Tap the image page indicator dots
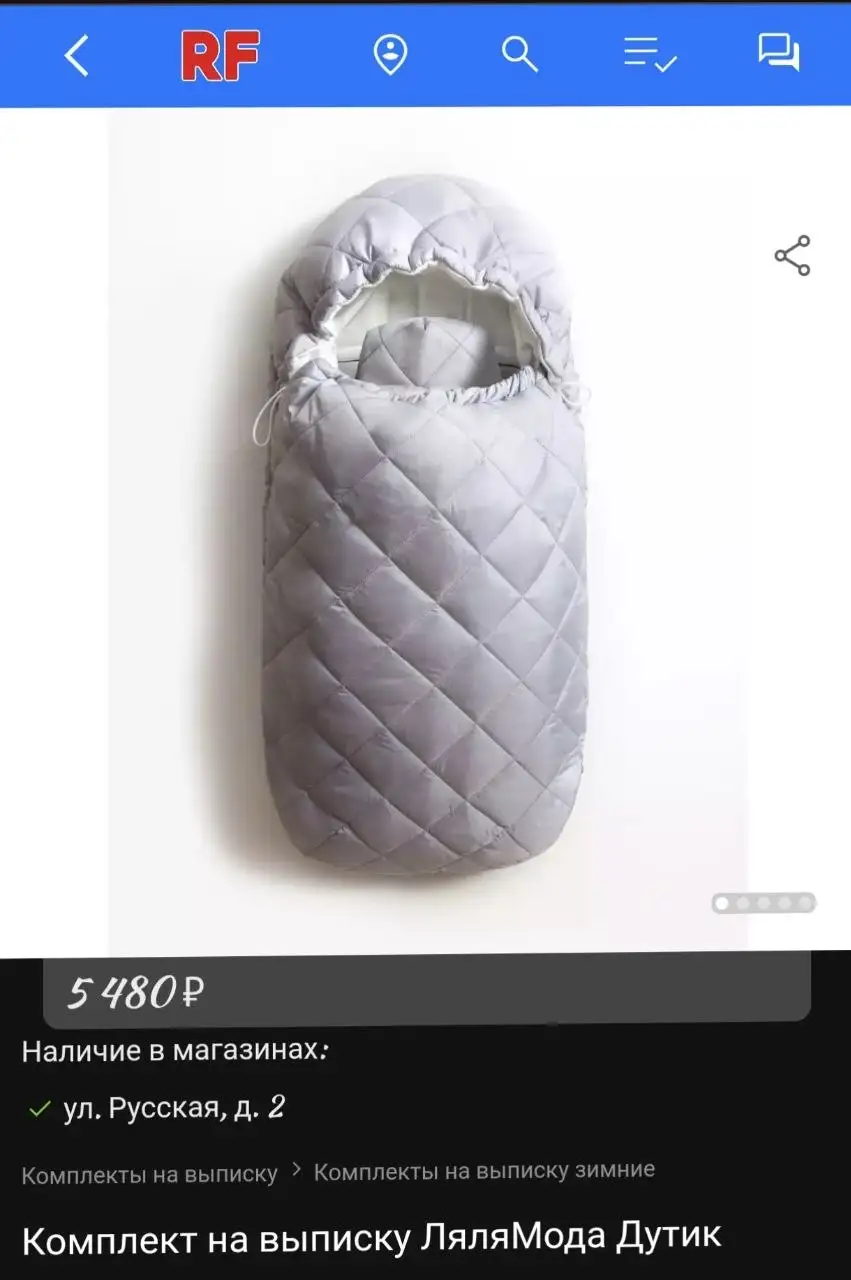Image resolution: width=851 pixels, height=1280 pixels. [764, 903]
